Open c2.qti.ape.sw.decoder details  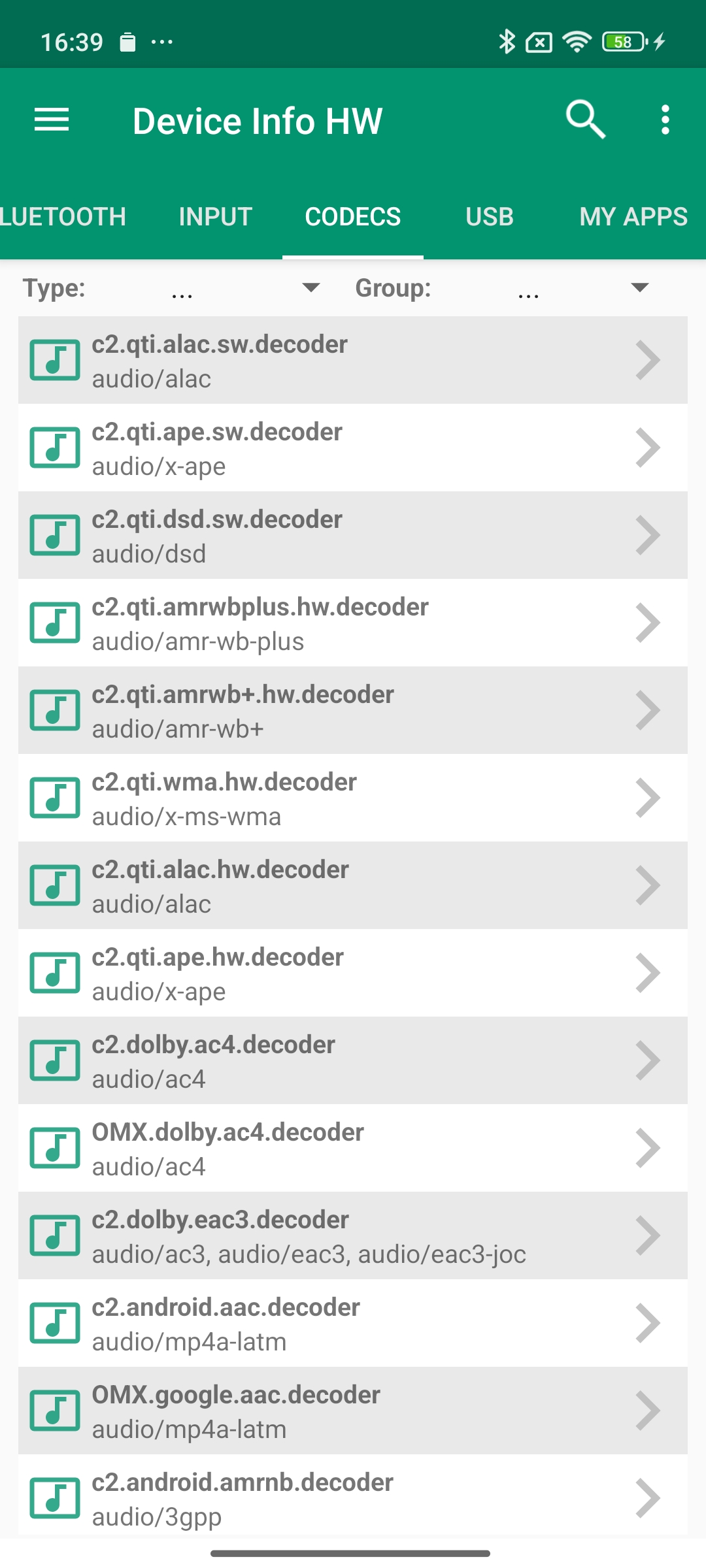coord(353,448)
